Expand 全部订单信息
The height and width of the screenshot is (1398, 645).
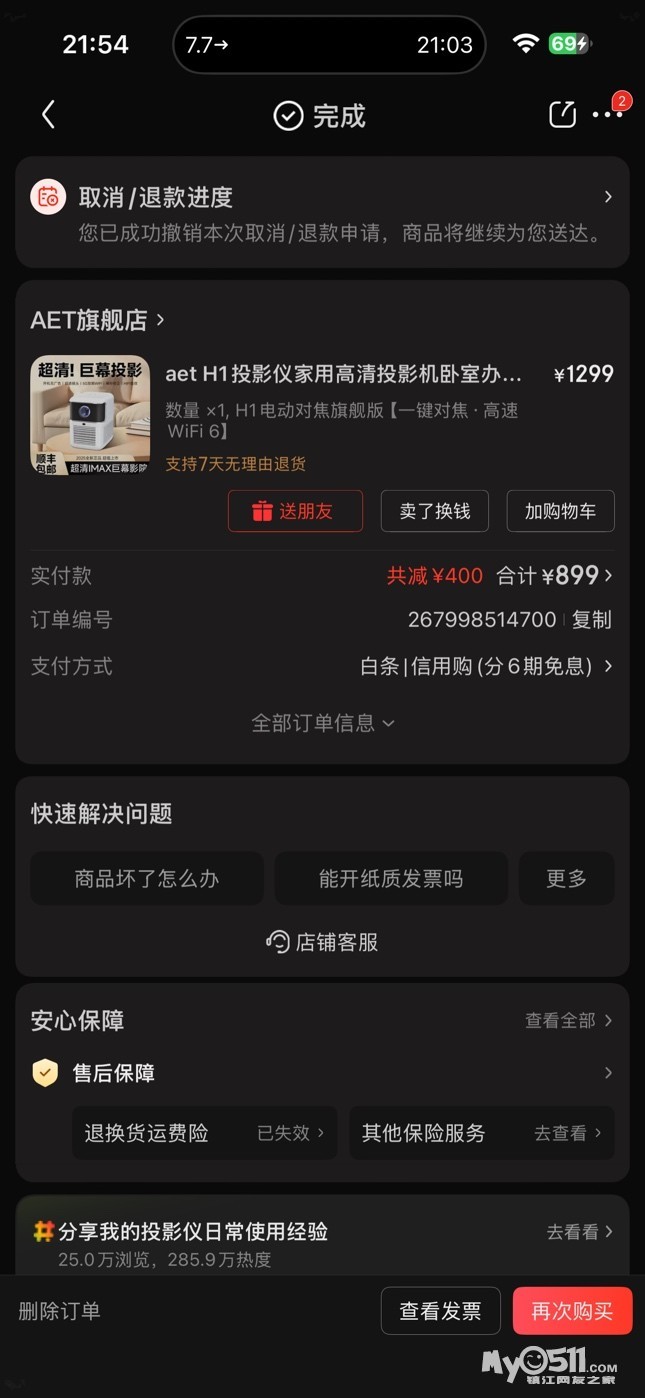tap(322, 723)
